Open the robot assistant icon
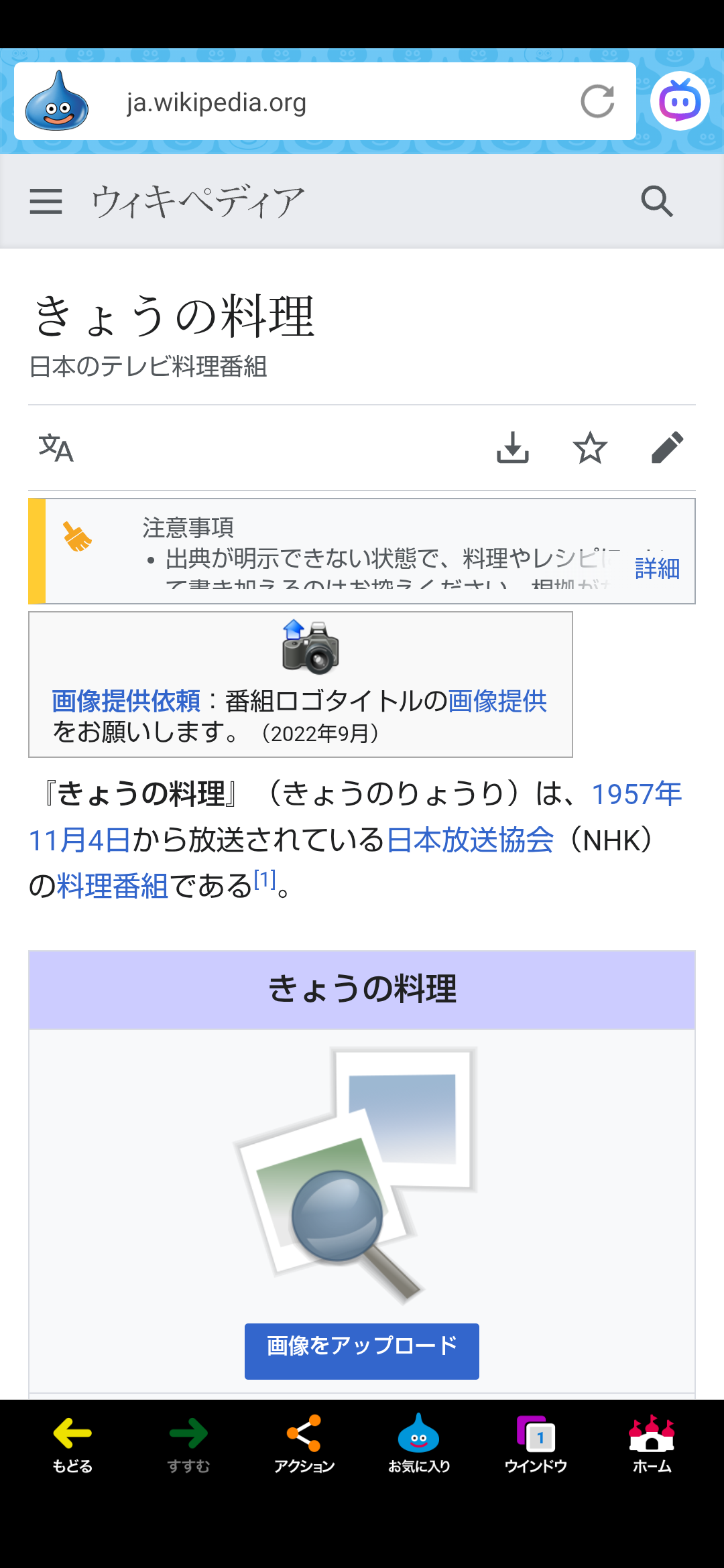 680,102
